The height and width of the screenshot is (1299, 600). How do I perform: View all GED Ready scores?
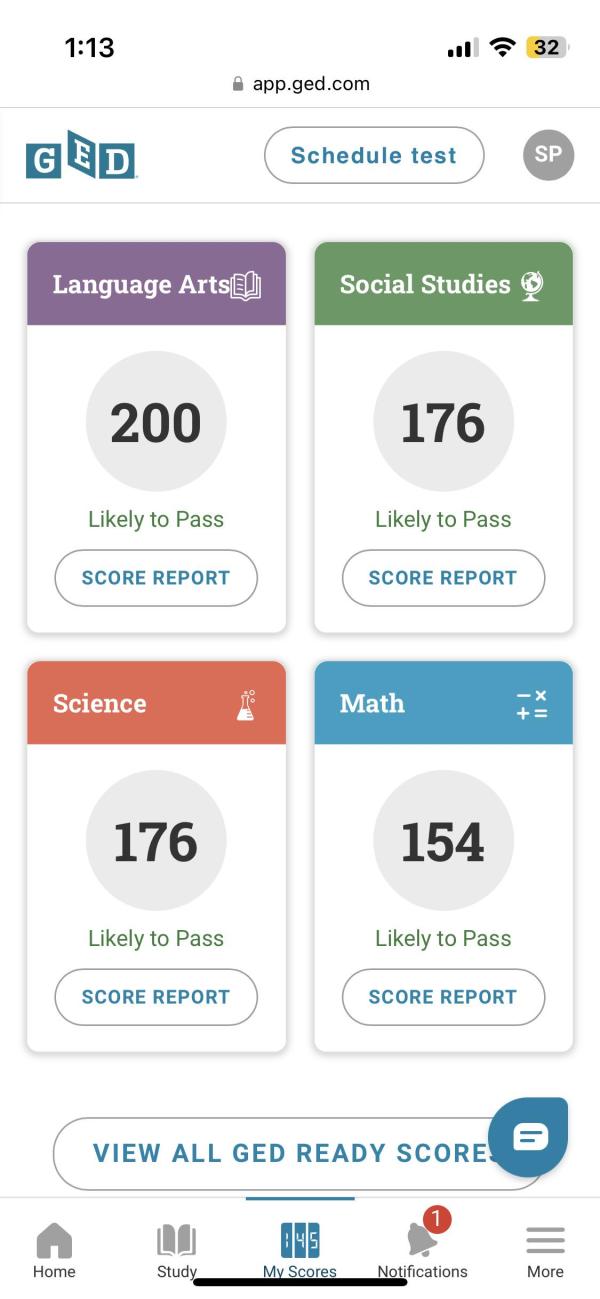click(270, 1153)
